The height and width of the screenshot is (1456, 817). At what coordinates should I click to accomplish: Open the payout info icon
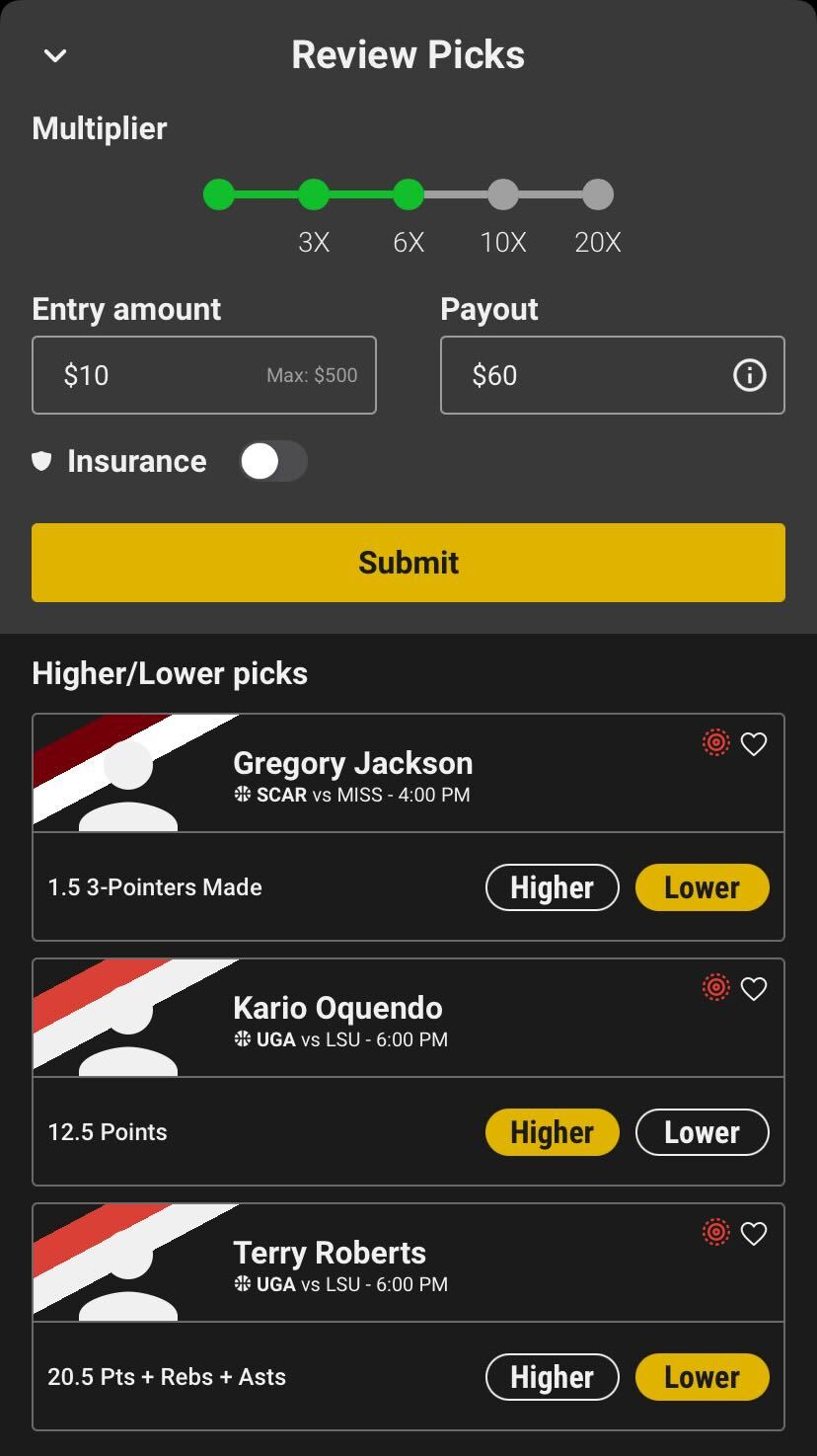[749, 375]
